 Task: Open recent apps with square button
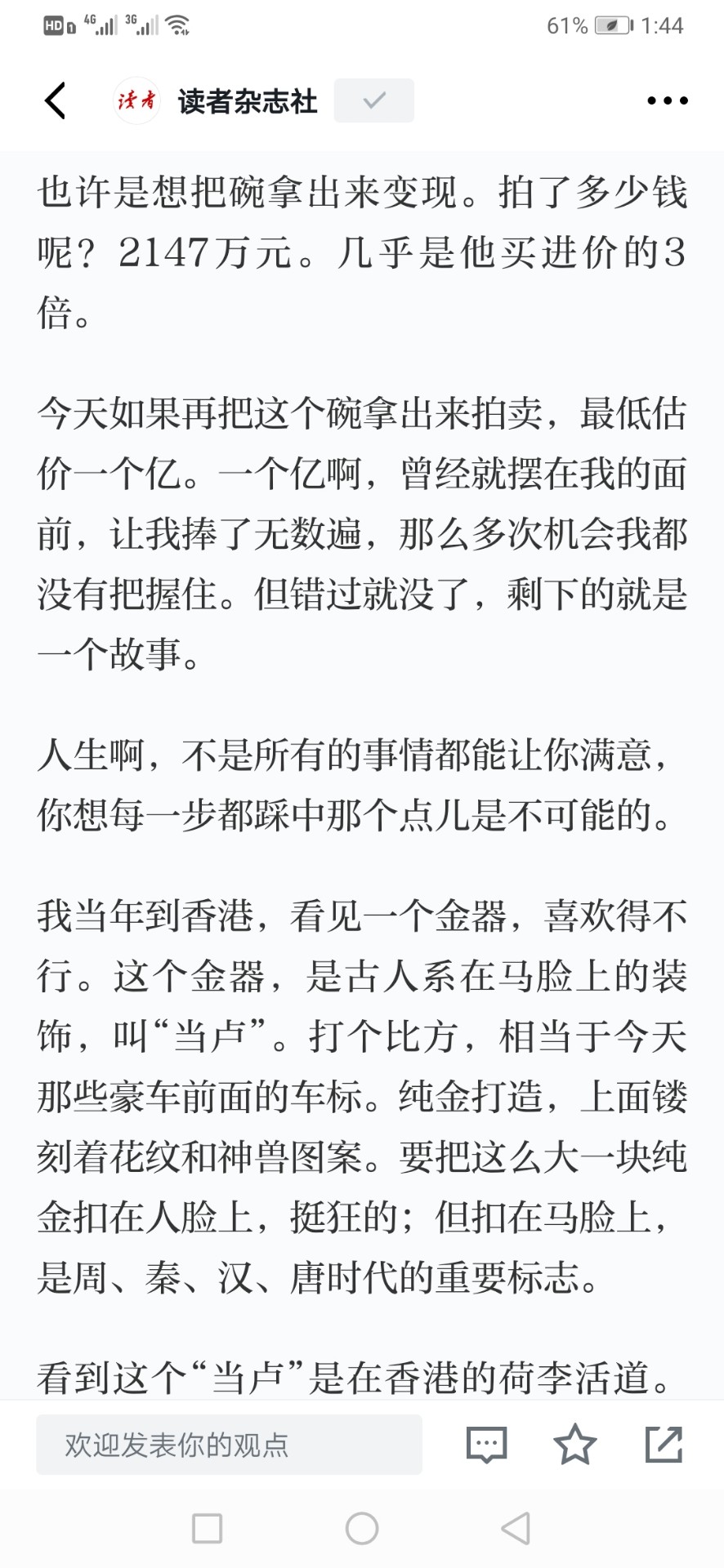[207, 1528]
